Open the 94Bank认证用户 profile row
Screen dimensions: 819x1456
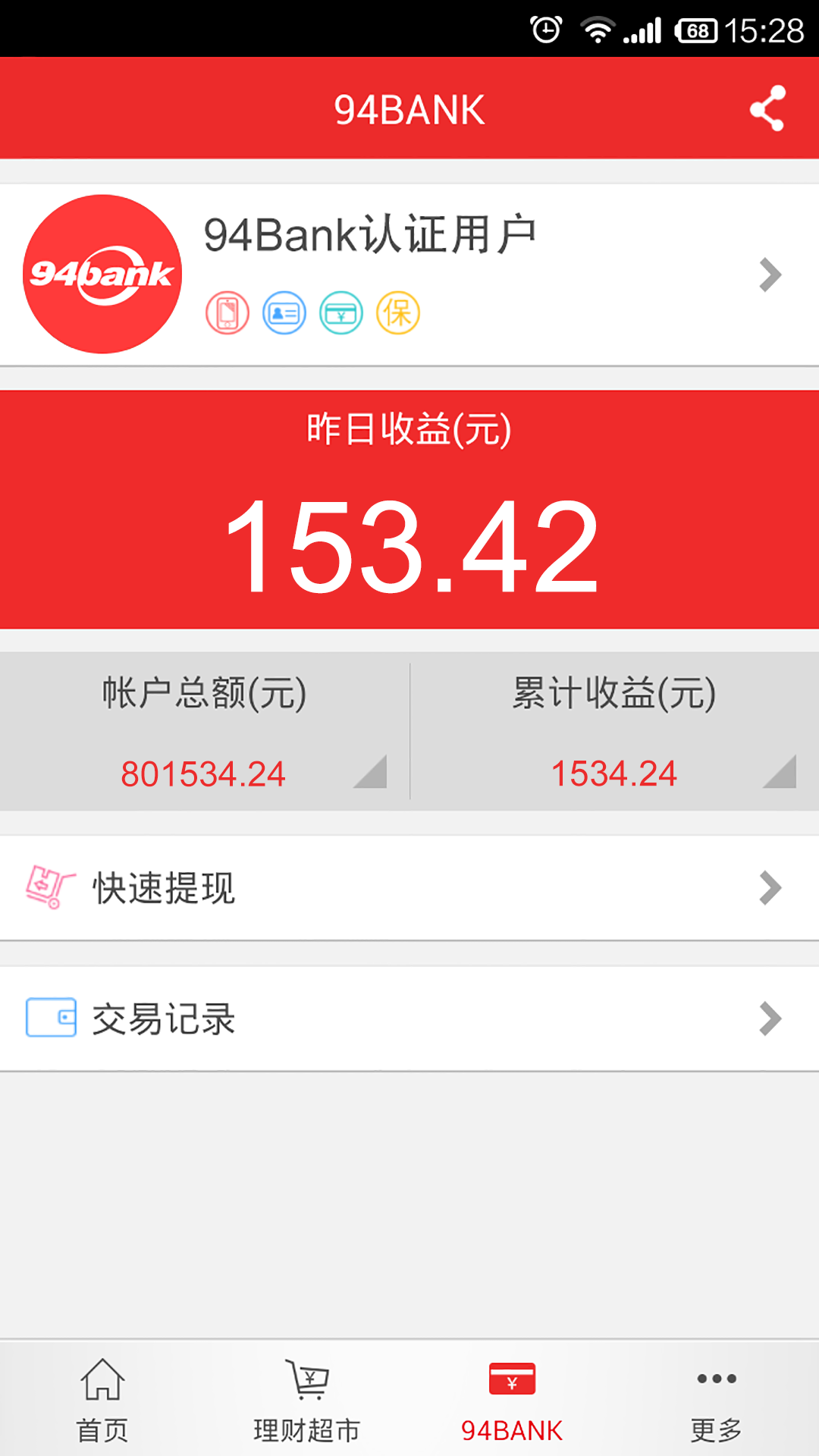[x=409, y=275]
